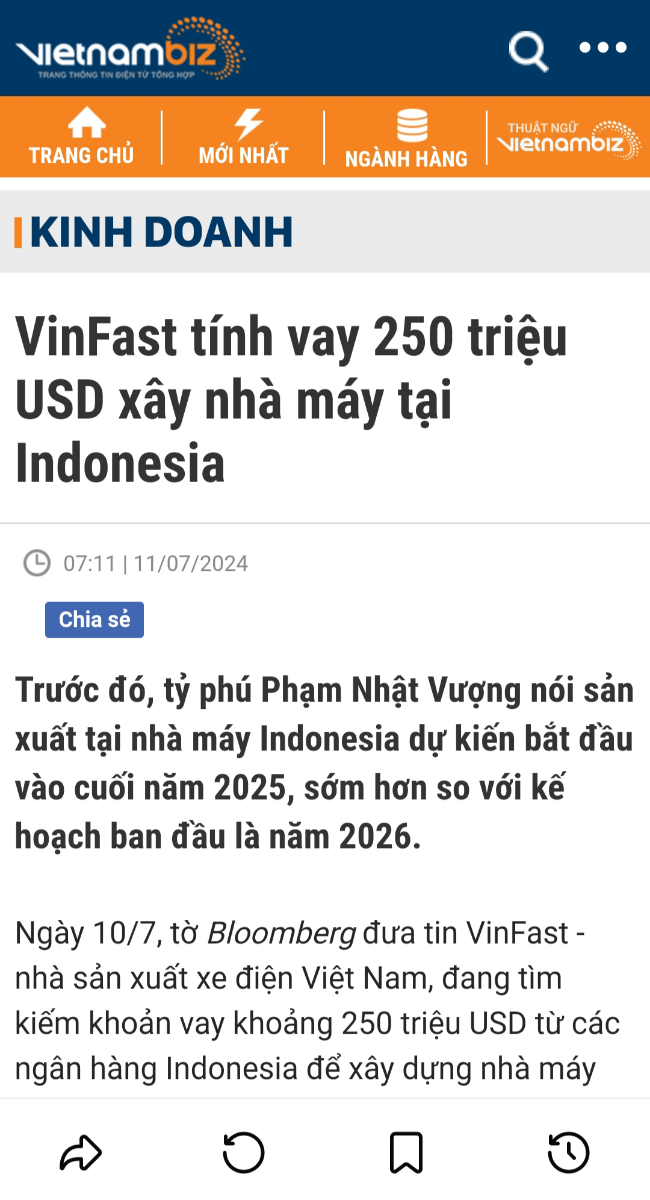Open Thuật ngữ Vietnambiz glossary

pyautogui.click(x=567, y=139)
